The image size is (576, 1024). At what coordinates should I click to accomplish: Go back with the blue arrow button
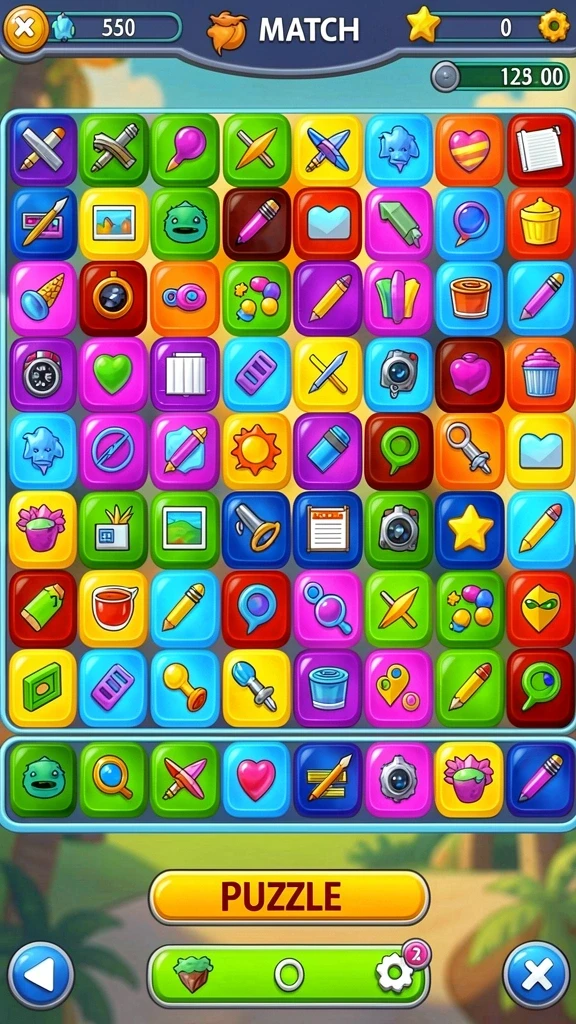(41, 976)
